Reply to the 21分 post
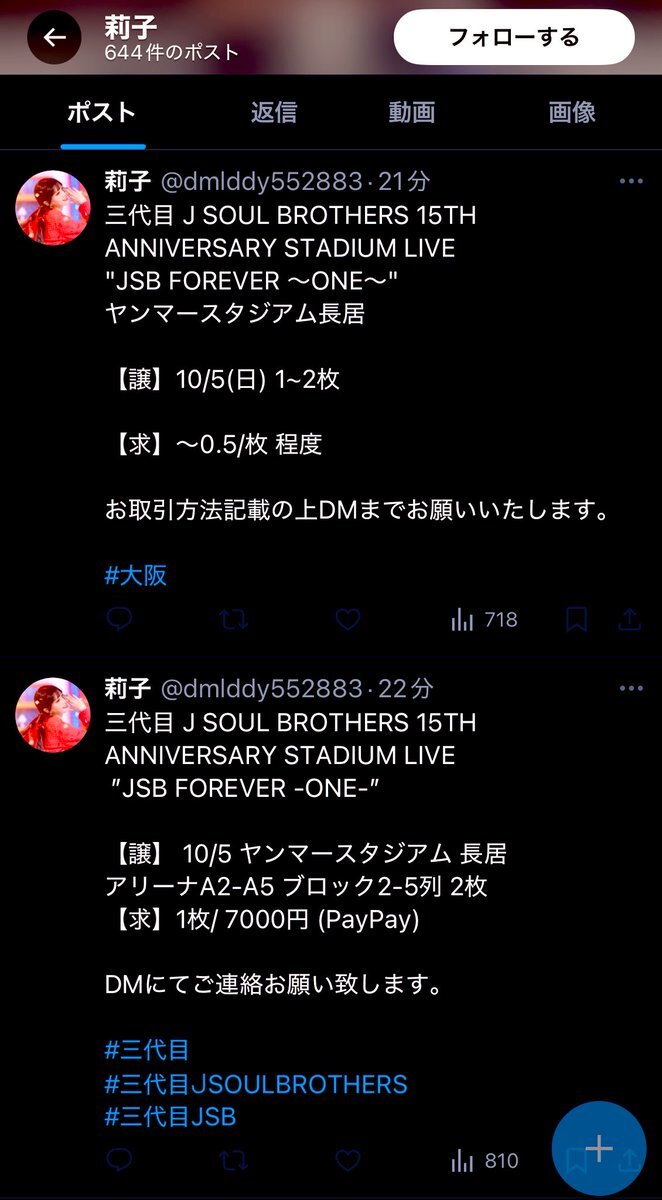This screenshot has width=662, height=1200. tap(119, 620)
